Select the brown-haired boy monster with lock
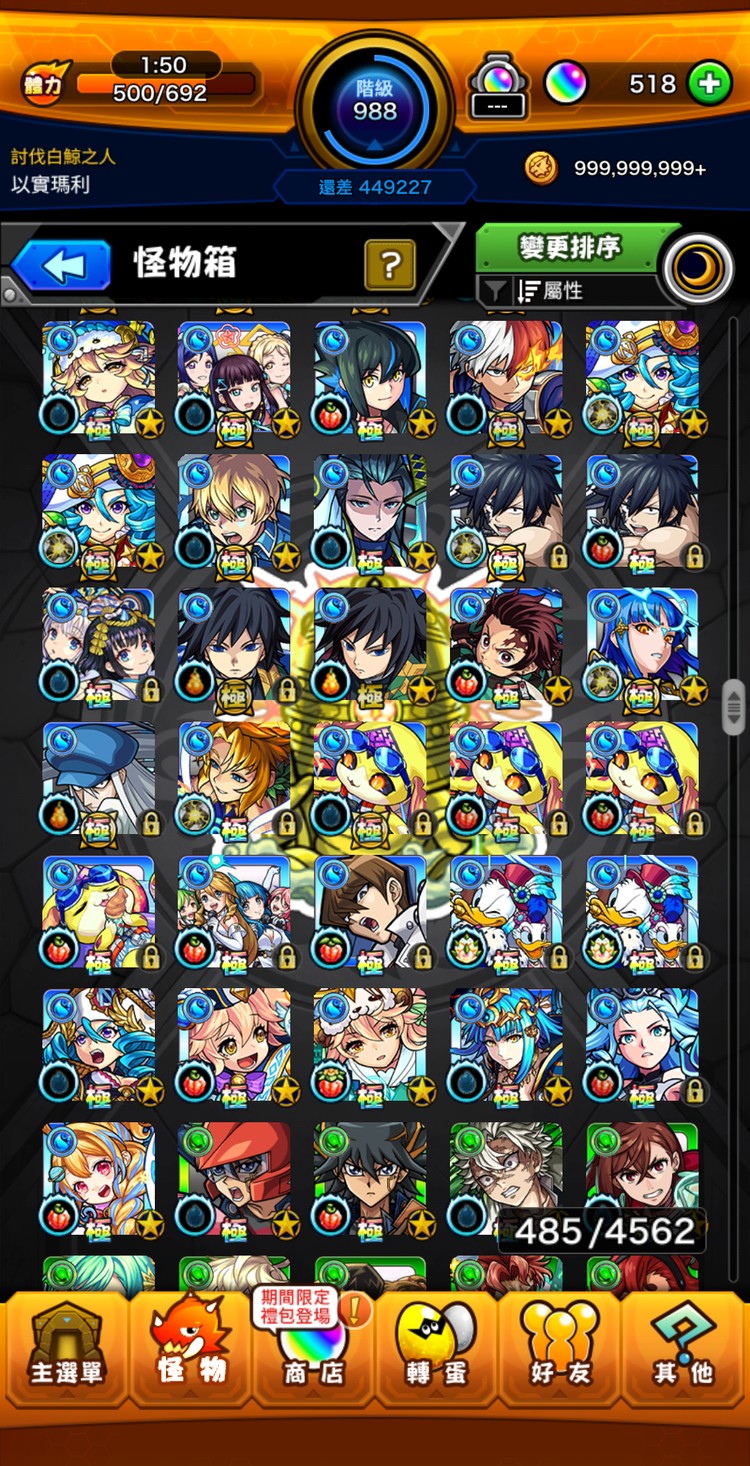 click(x=371, y=912)
